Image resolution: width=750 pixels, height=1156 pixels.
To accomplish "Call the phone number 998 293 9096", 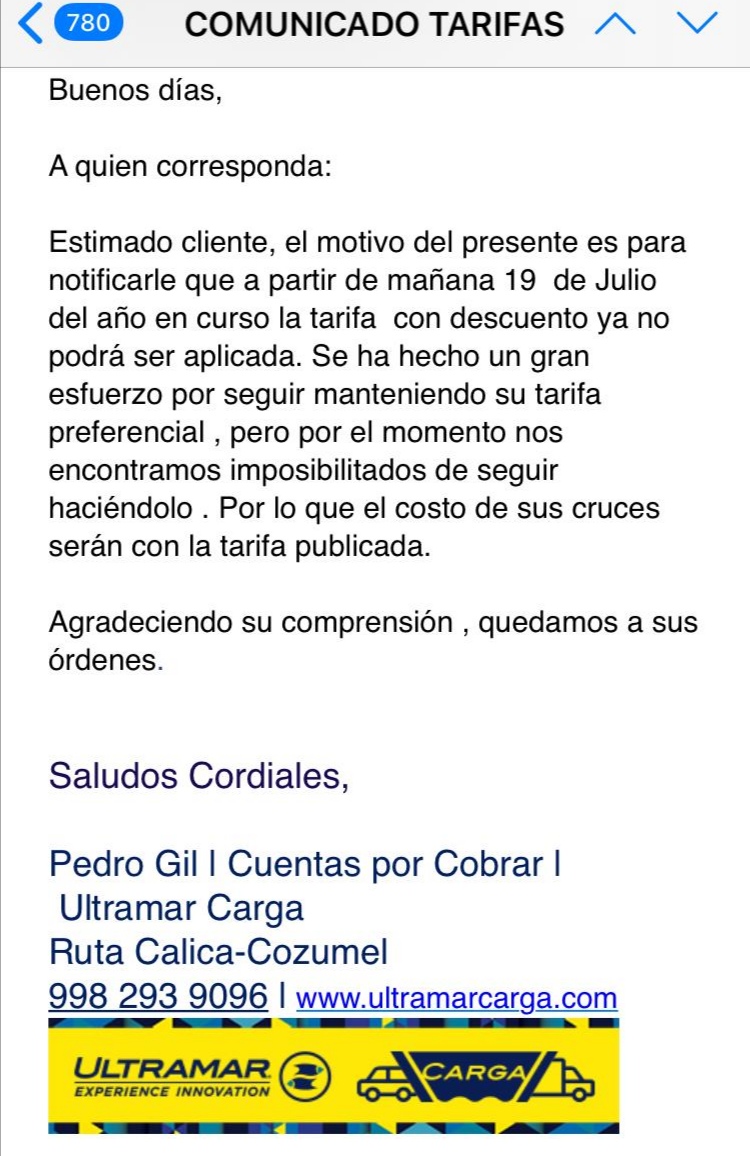I will pos(158,995).
